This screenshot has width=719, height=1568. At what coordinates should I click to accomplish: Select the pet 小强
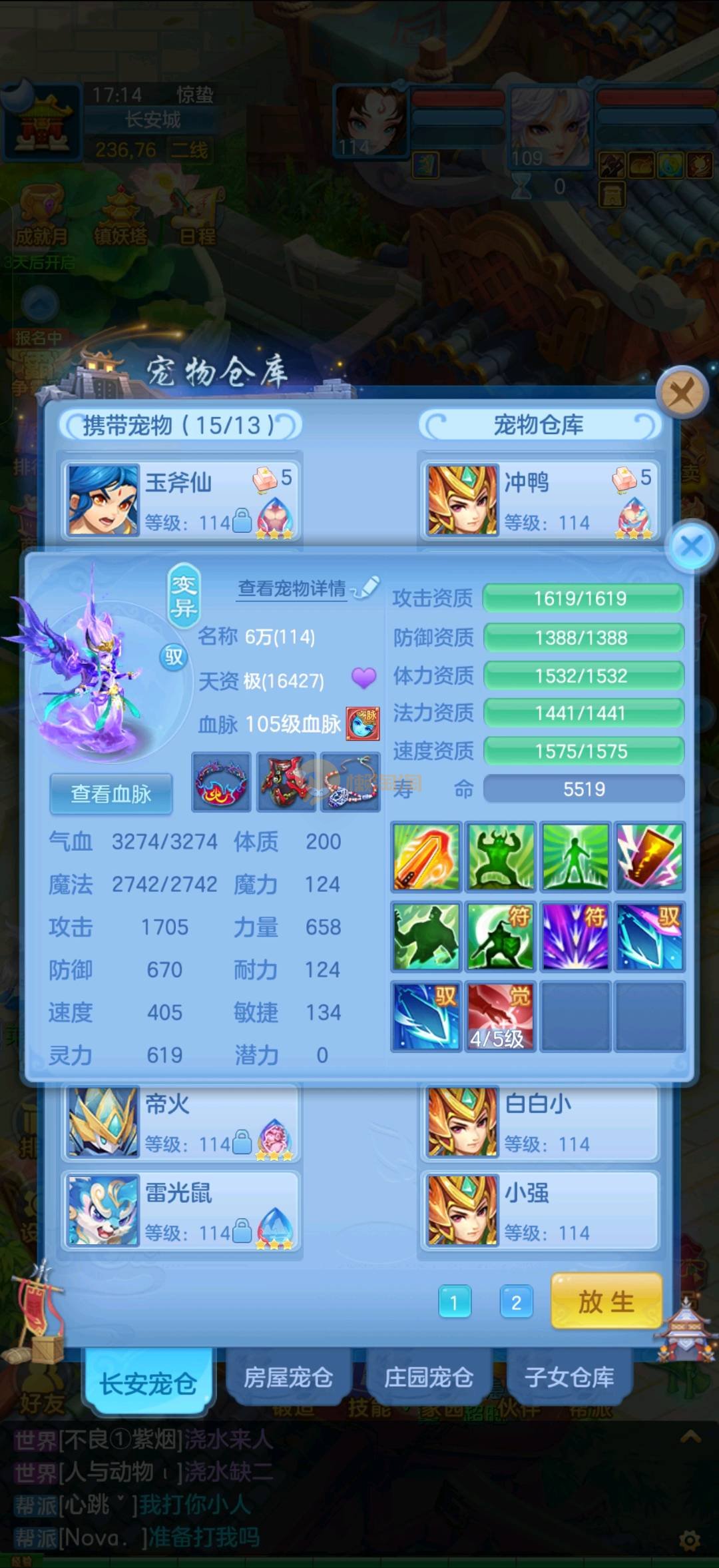pos(539,1211)
